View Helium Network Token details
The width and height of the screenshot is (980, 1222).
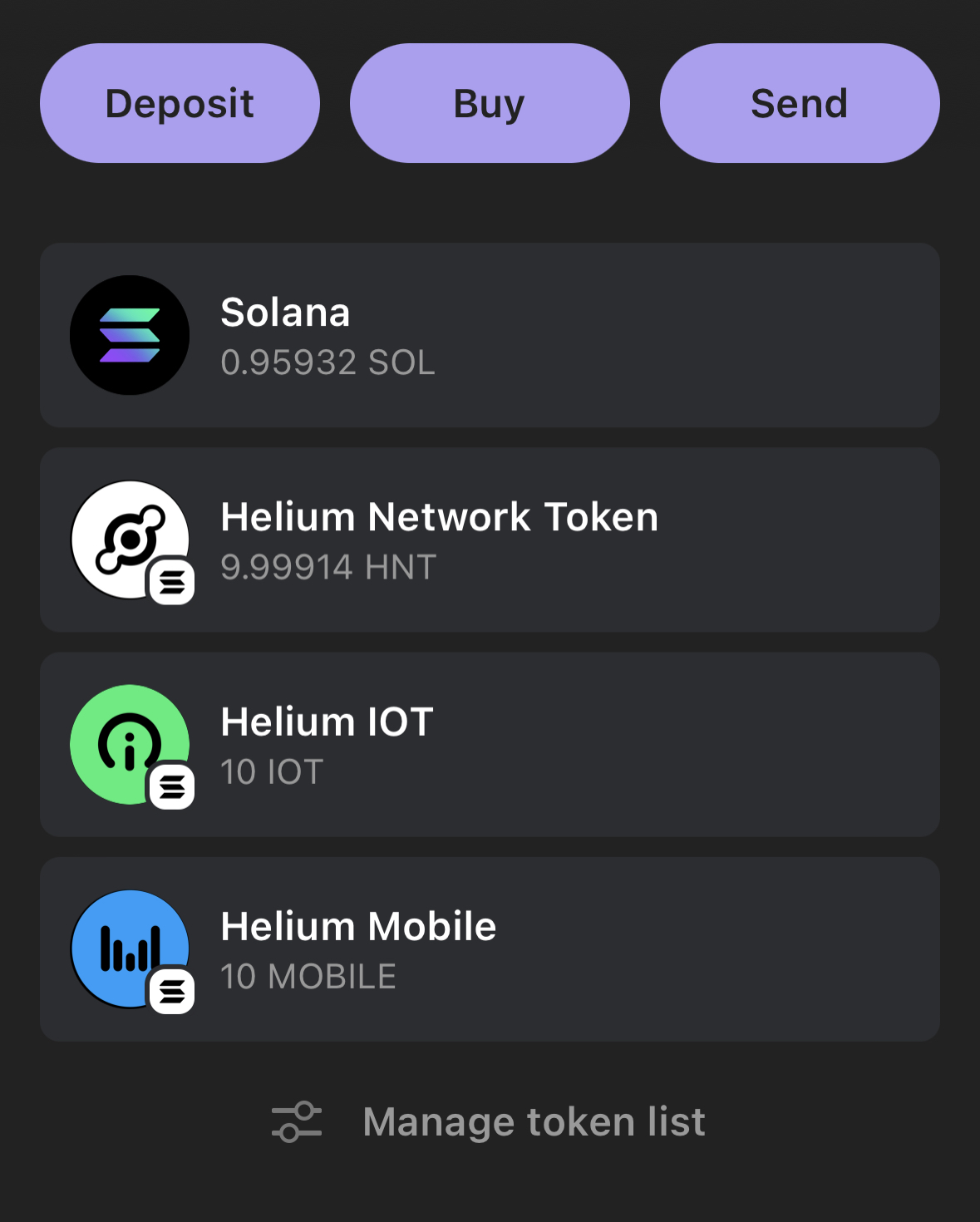coord(490,540)
